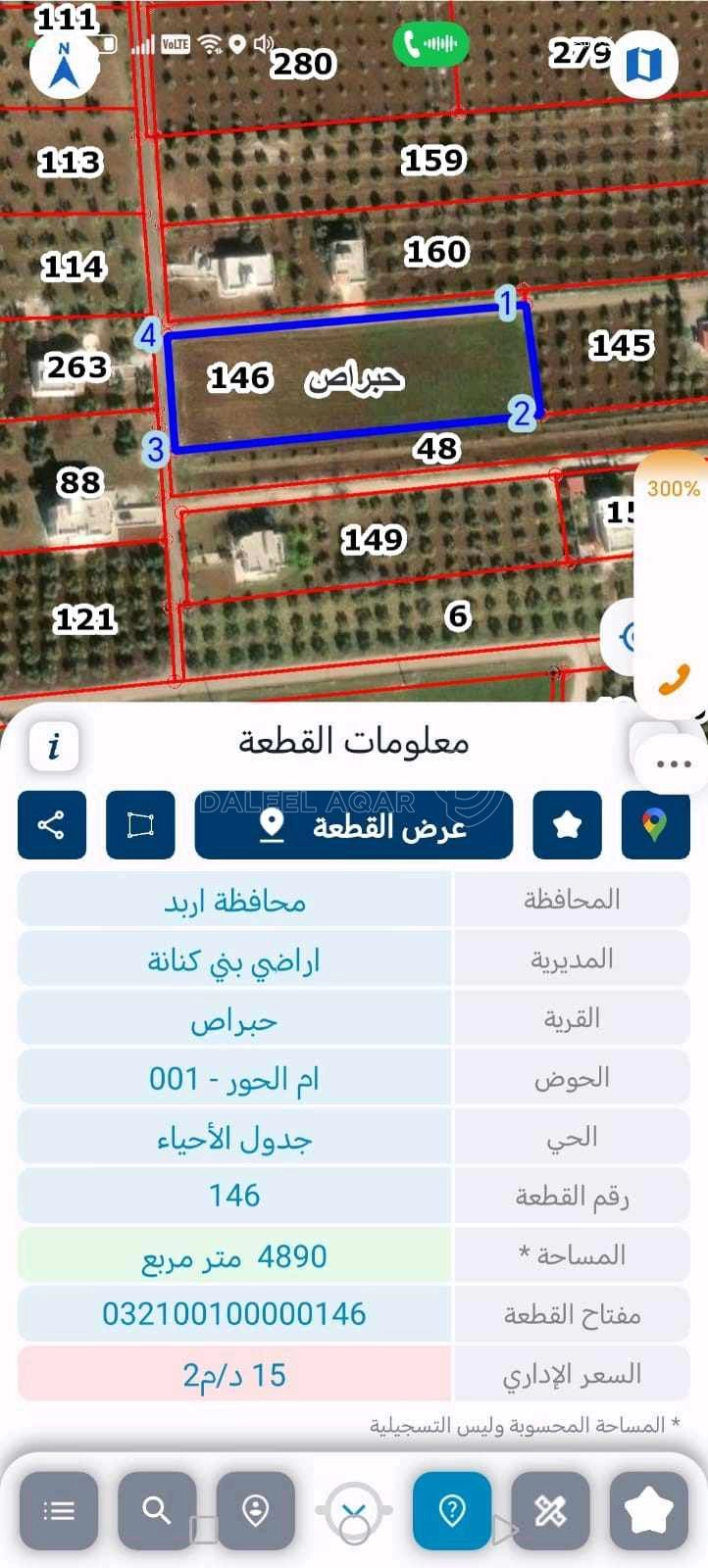Viewport: 708px width, 1568px height.
Task: Tap the compass icon at top left
Action: point(63,67)
